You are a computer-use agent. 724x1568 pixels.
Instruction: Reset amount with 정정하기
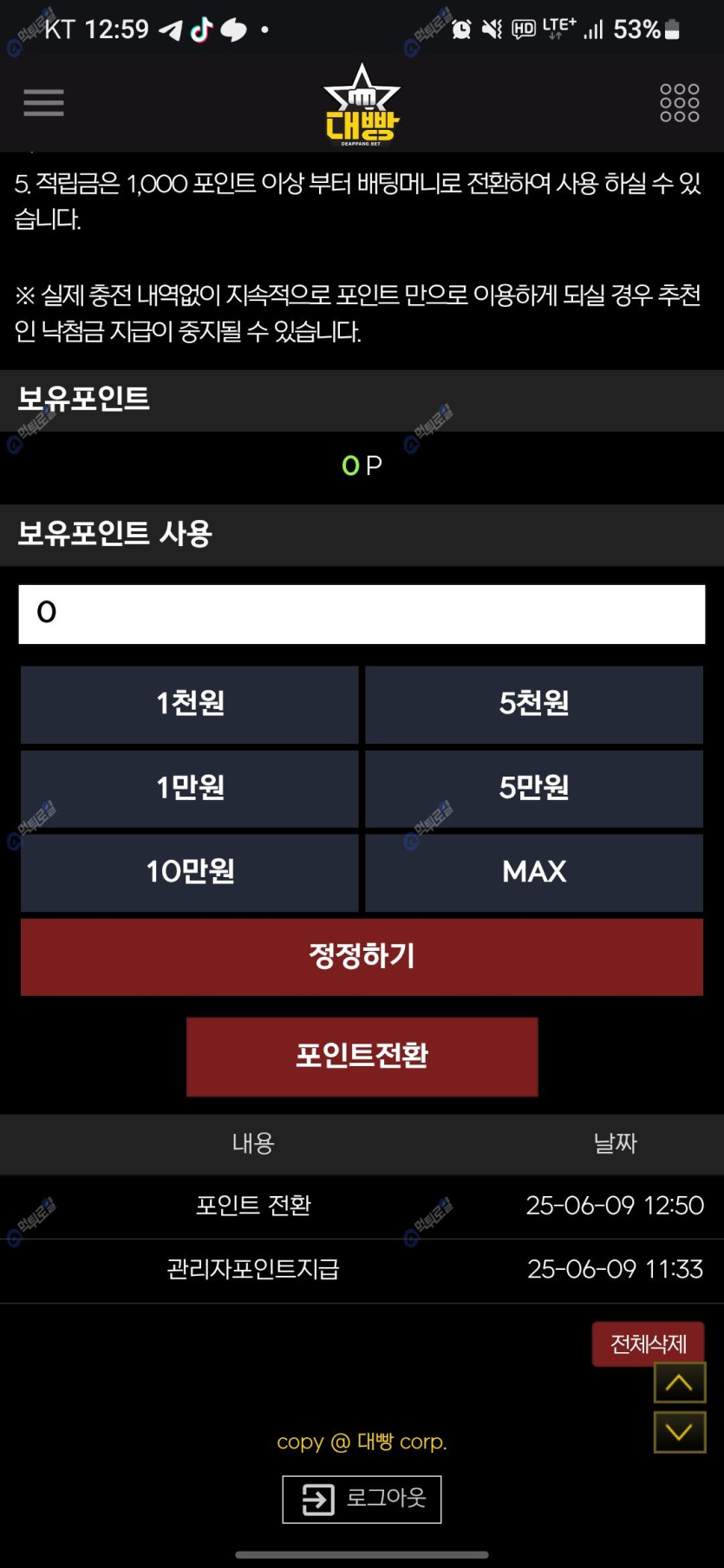[x=362, y=956]
